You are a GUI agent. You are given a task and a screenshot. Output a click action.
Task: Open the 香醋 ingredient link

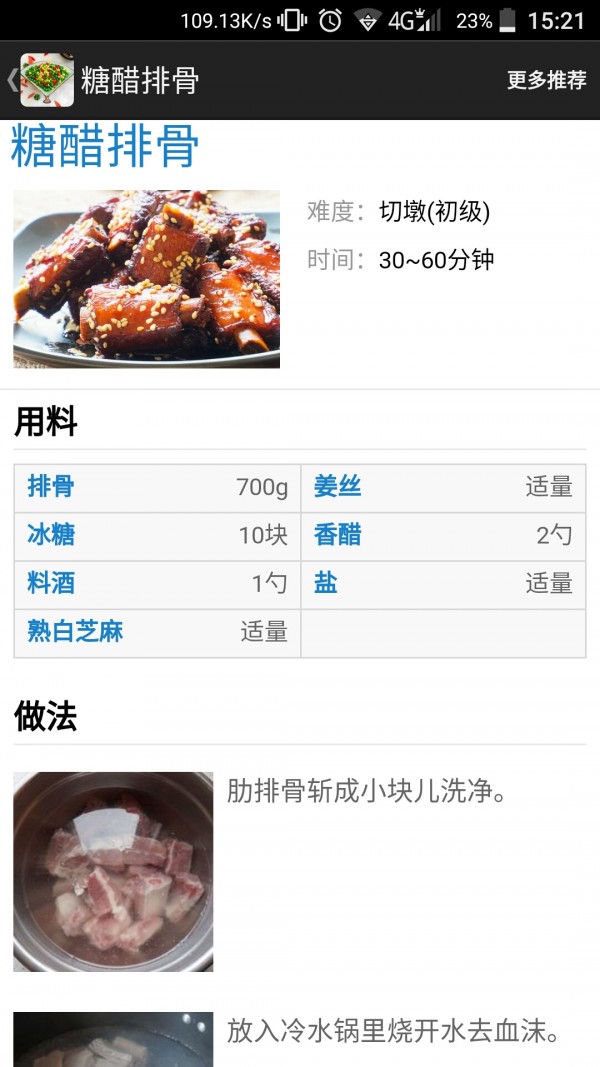[x=337, y=535]
